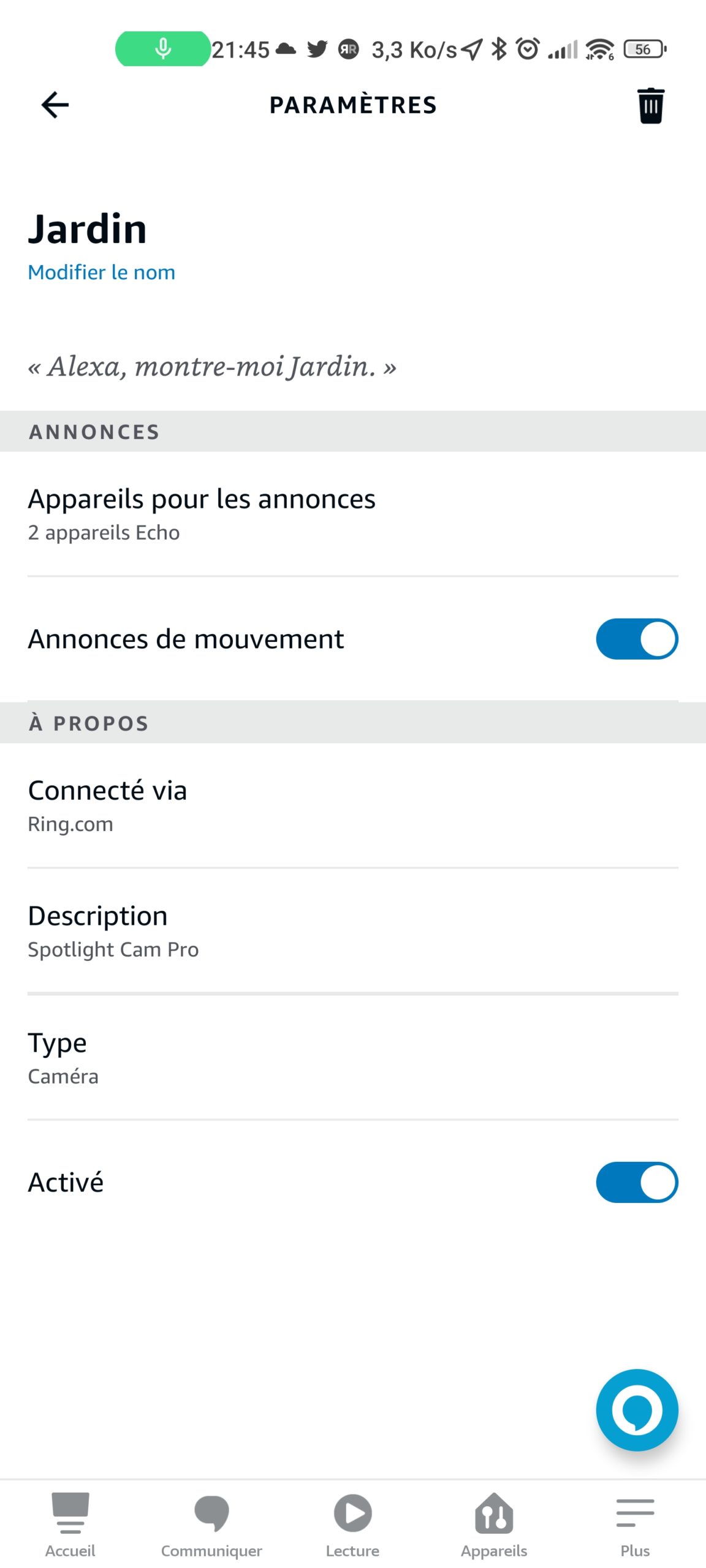Turn off the Activé switch
Image resolution: width=706 pixels, height=1568 pixels.
[637, 1182]
